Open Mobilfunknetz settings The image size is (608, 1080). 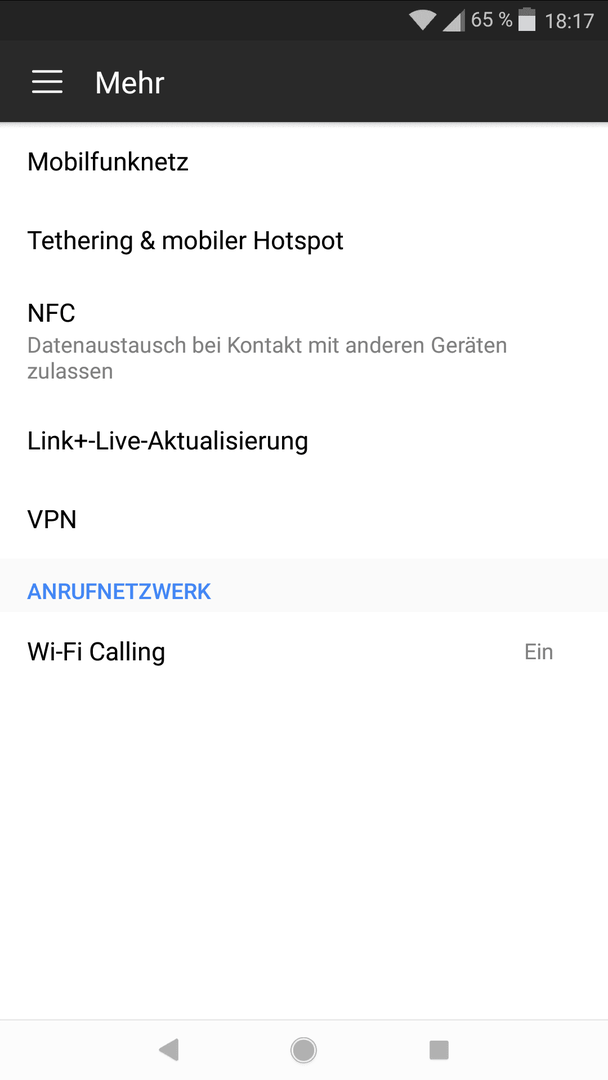pyautogui.click(x=304, y=163)
